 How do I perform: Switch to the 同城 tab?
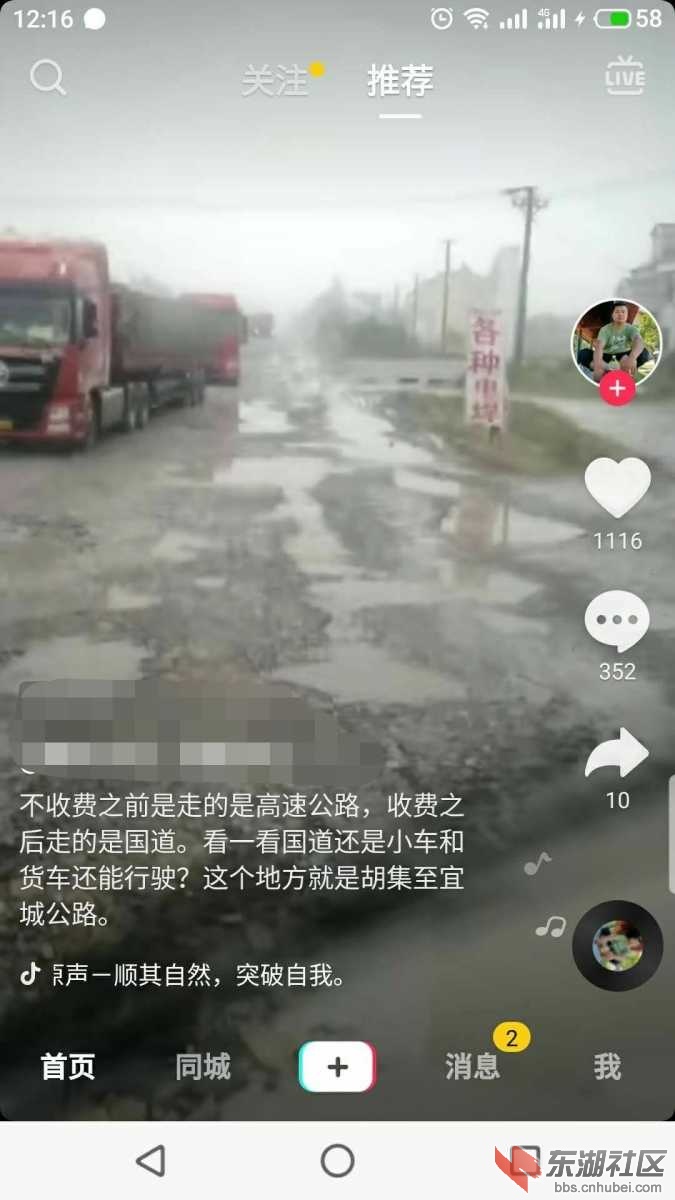pyautogui.click(x=203, y=1067)
